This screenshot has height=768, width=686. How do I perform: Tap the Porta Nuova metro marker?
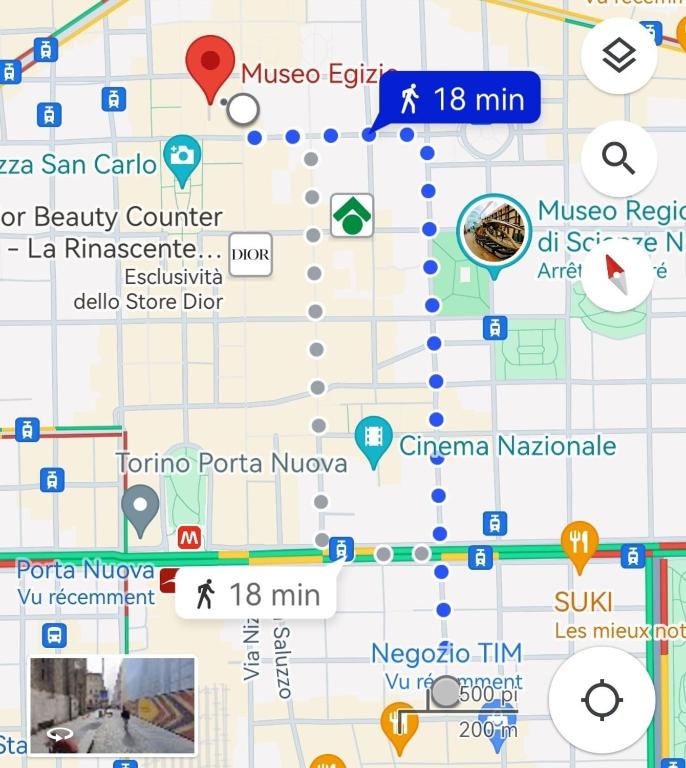pos(189,537)
